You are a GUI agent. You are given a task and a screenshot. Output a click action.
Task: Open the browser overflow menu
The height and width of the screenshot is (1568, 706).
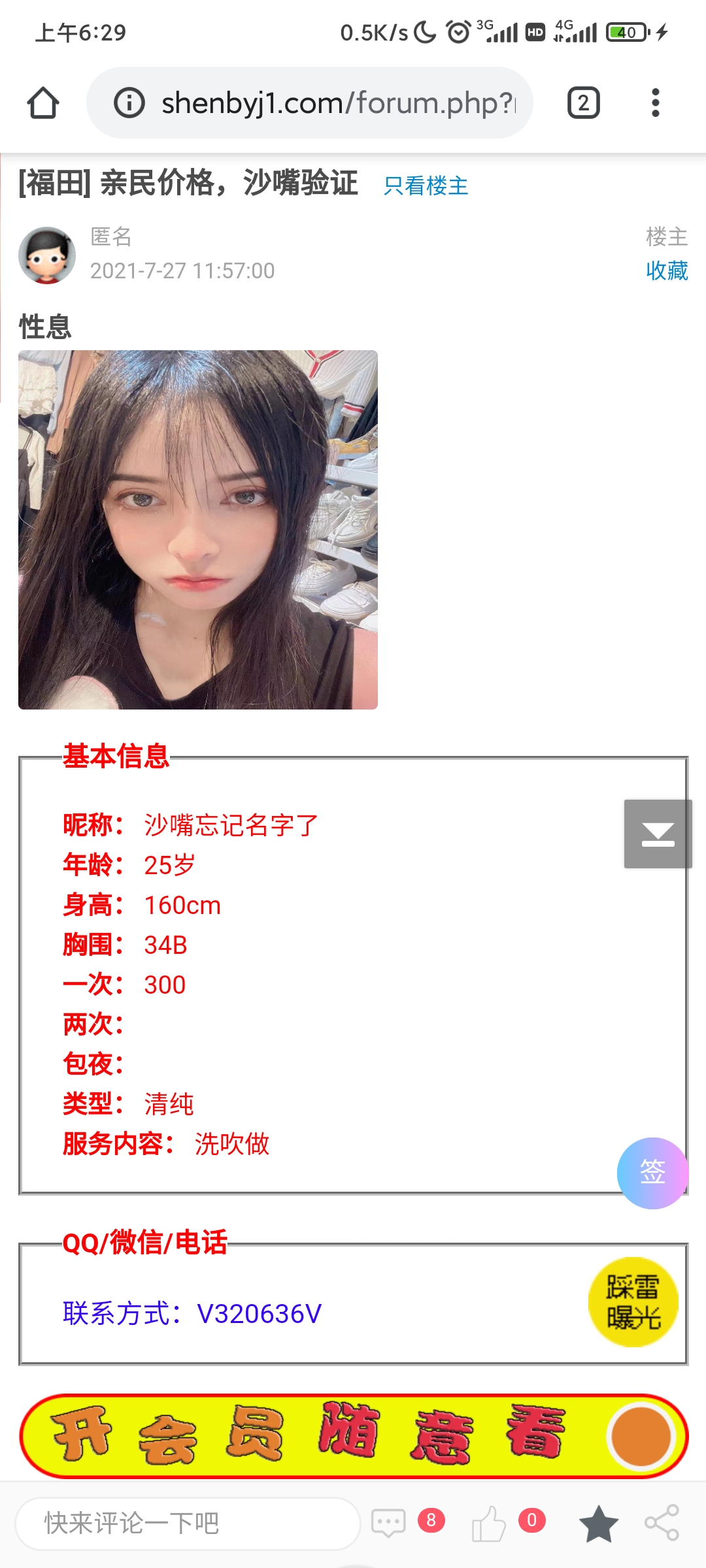[655, 103]
